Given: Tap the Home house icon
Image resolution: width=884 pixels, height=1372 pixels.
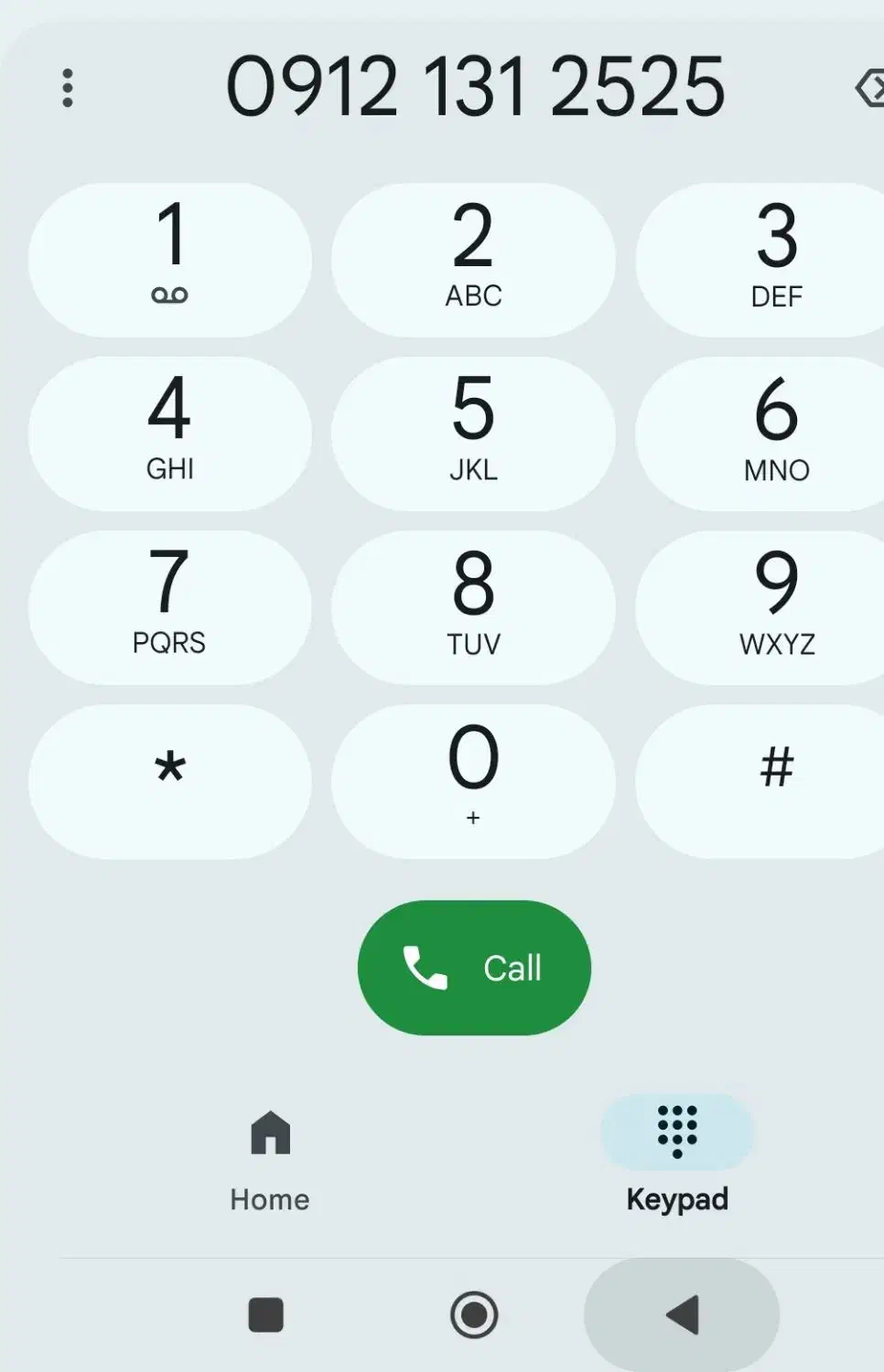Looking at the screenshot, I should tap(268, 1133).
